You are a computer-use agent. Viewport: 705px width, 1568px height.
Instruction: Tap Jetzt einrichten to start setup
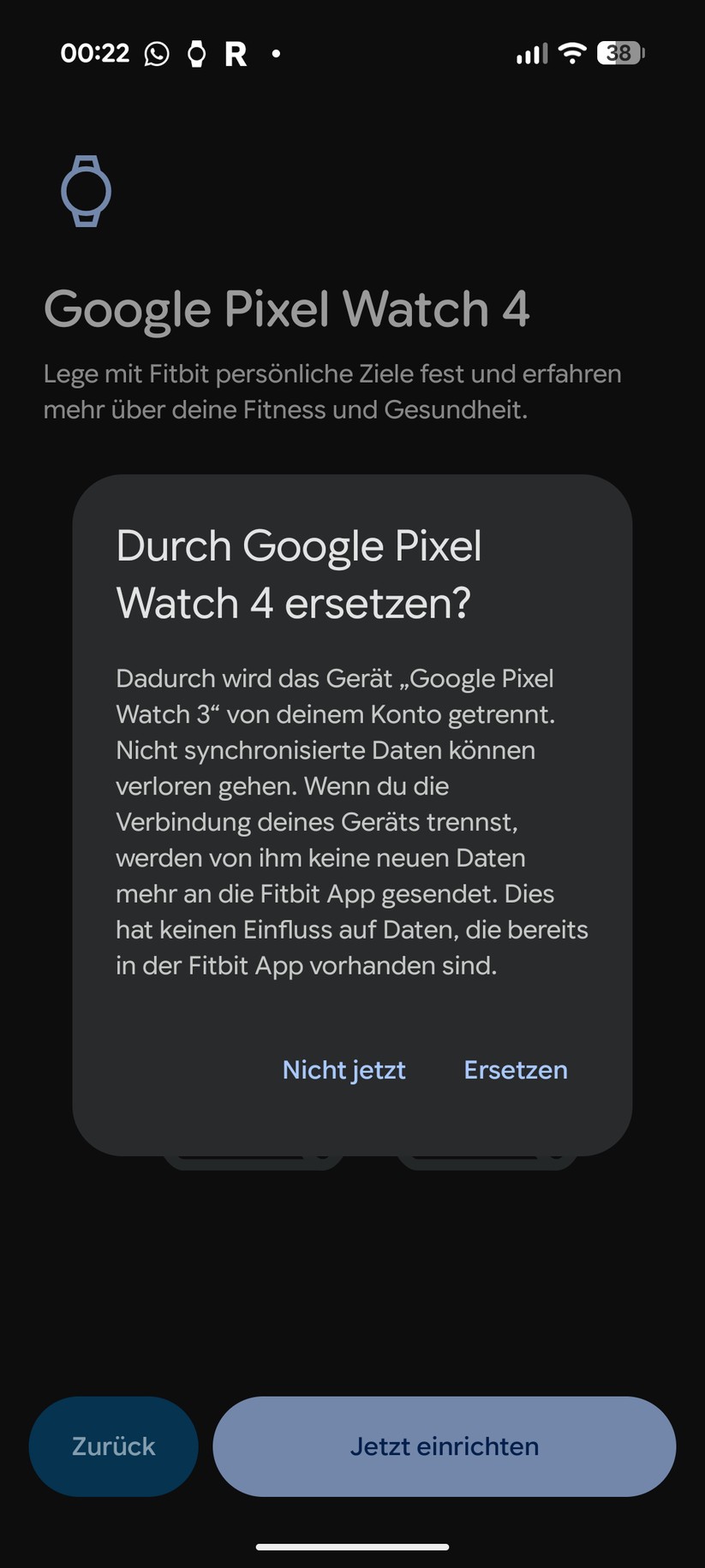coord(442,1446)
